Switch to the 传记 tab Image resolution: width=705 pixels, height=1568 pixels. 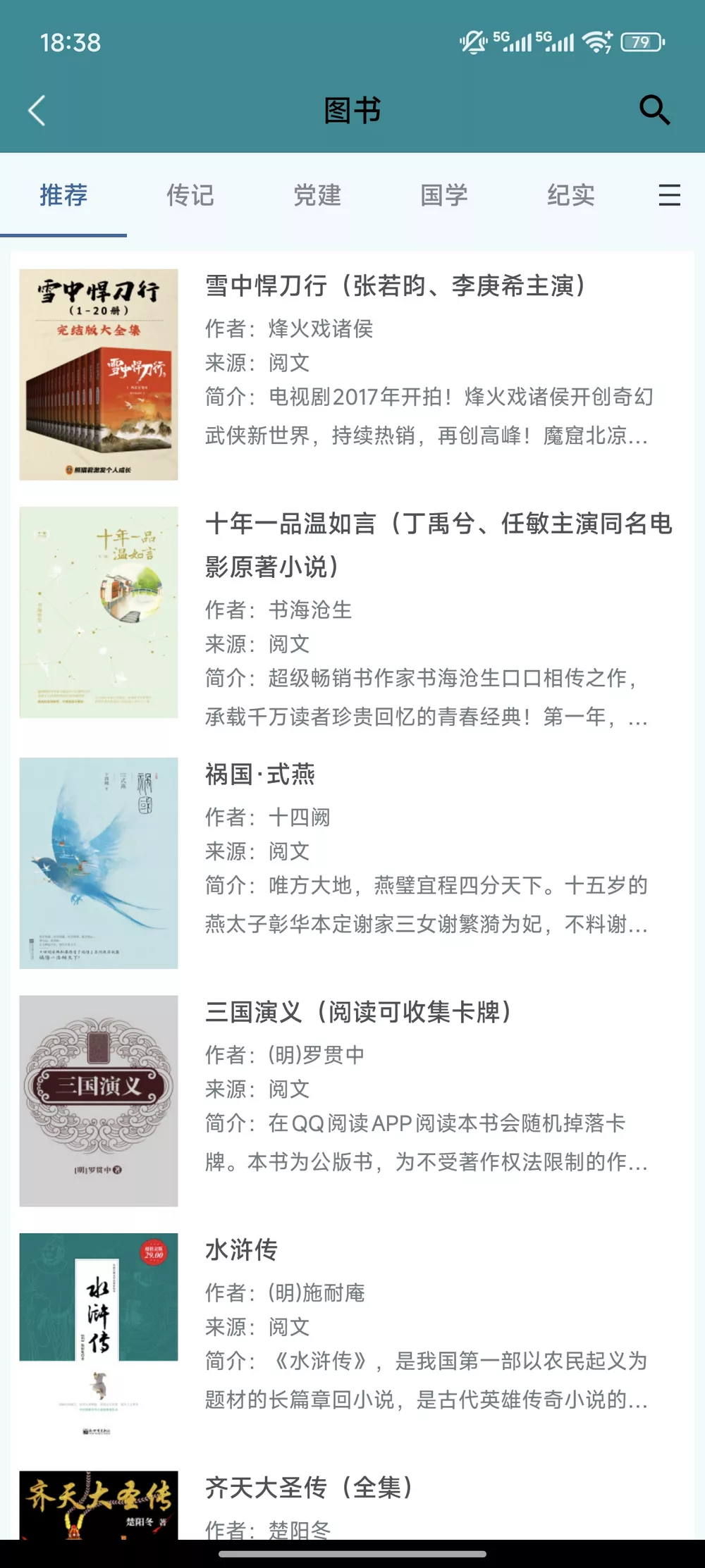(x=190, y=196)
